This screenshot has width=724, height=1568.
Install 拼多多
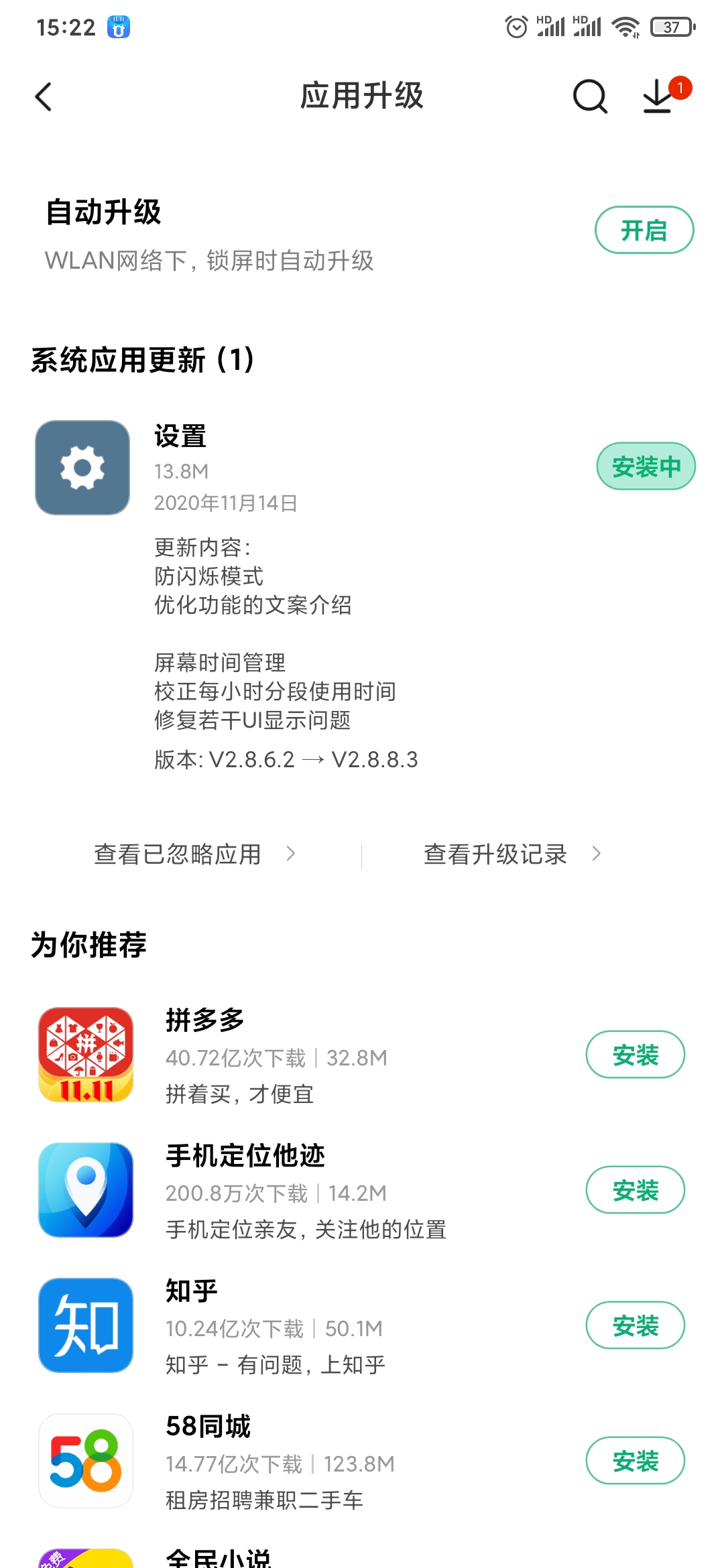coord(635,1055)
